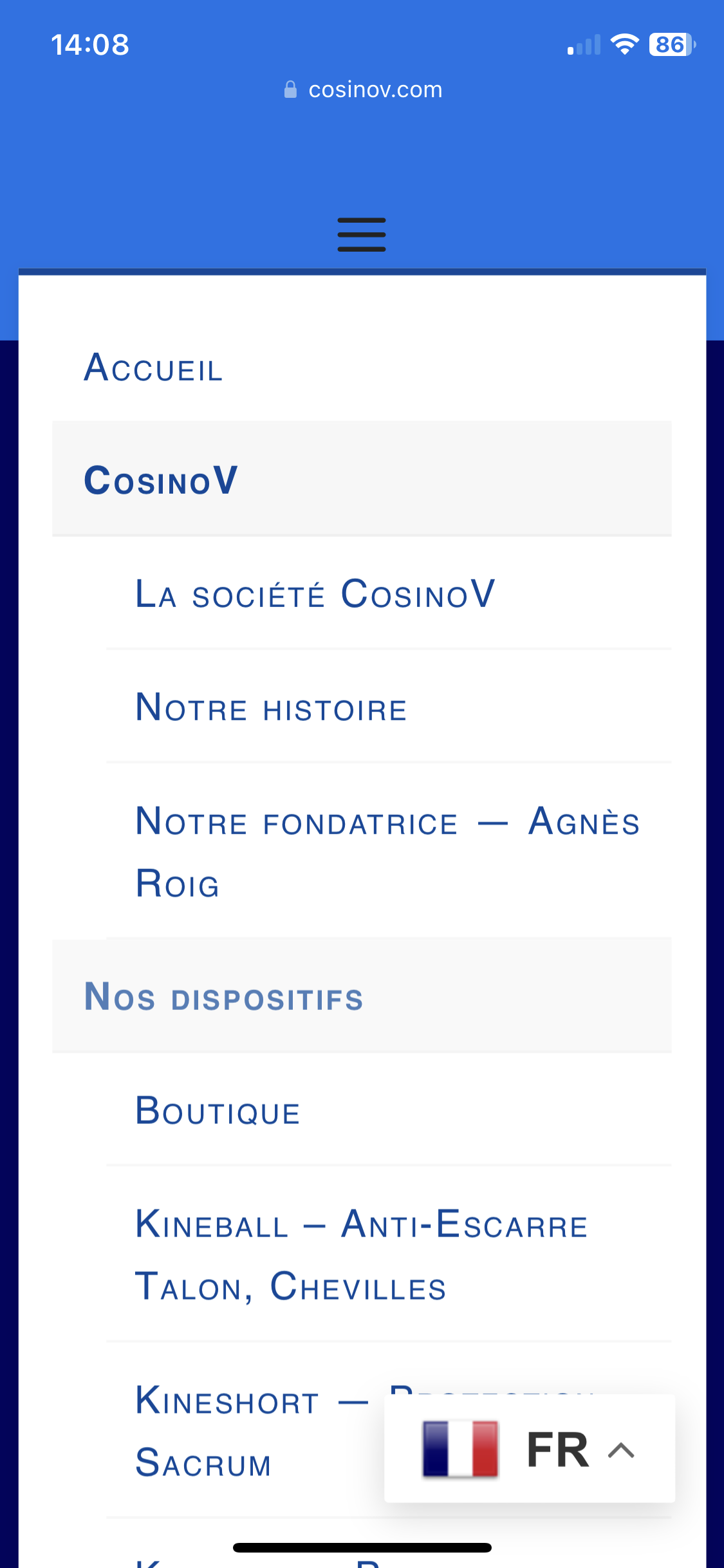
Task: Select Nos dispositifs menu section
Action: coord(362,996)
